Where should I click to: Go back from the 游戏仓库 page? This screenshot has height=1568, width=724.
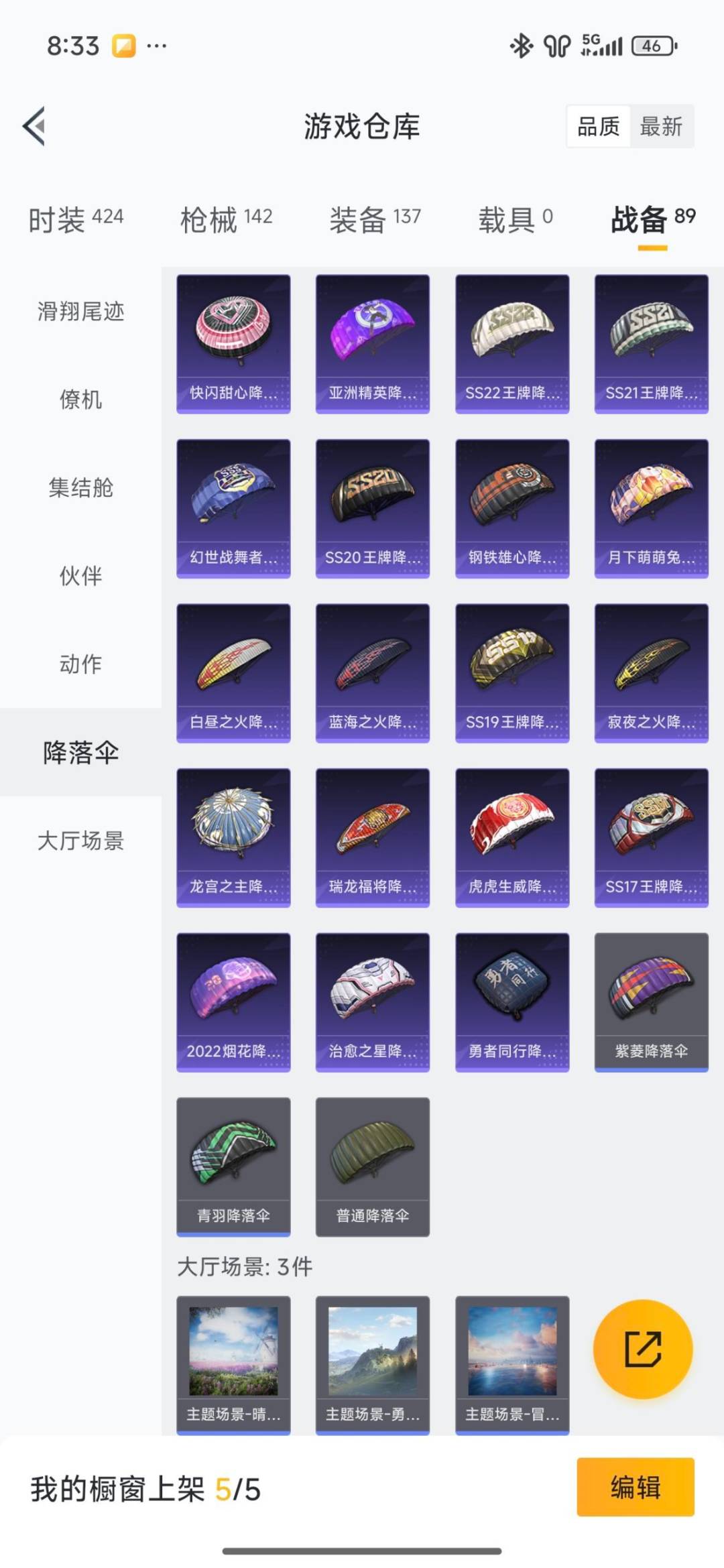pyautogui.click(x=35, y=126)
